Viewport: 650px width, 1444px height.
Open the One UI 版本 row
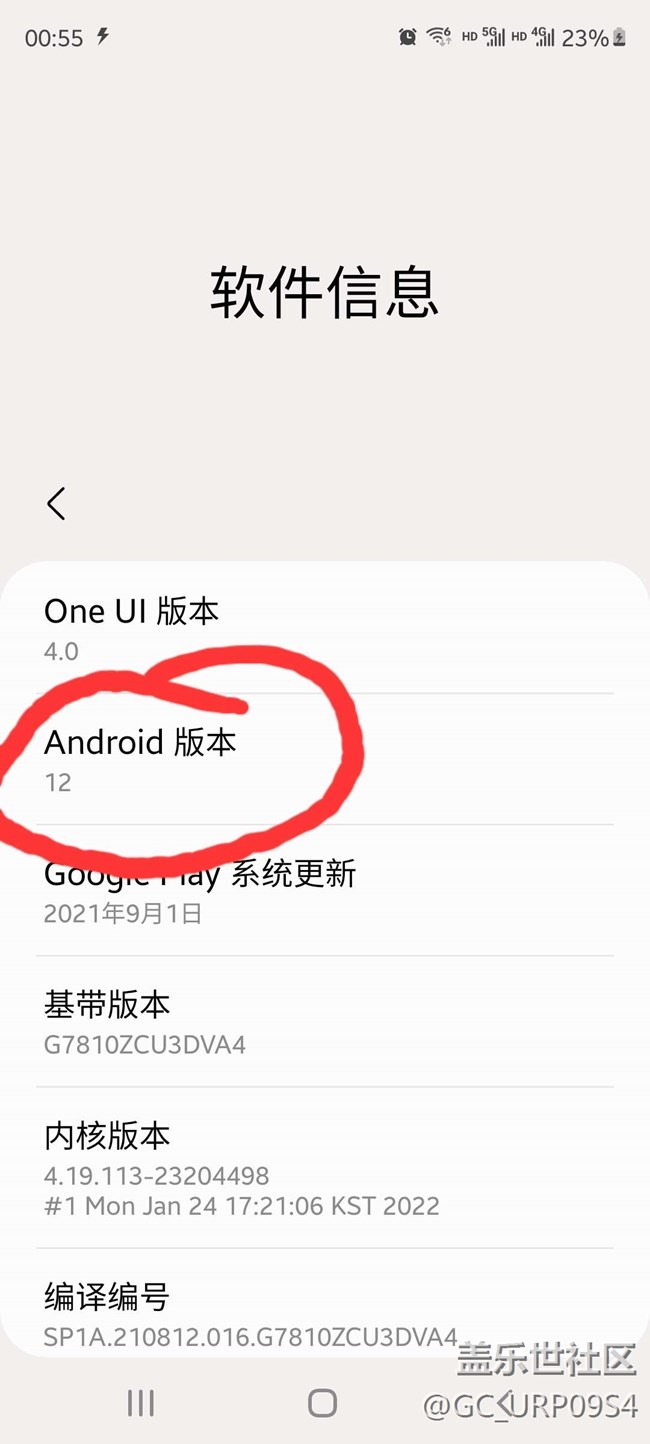tap(324, 629)
